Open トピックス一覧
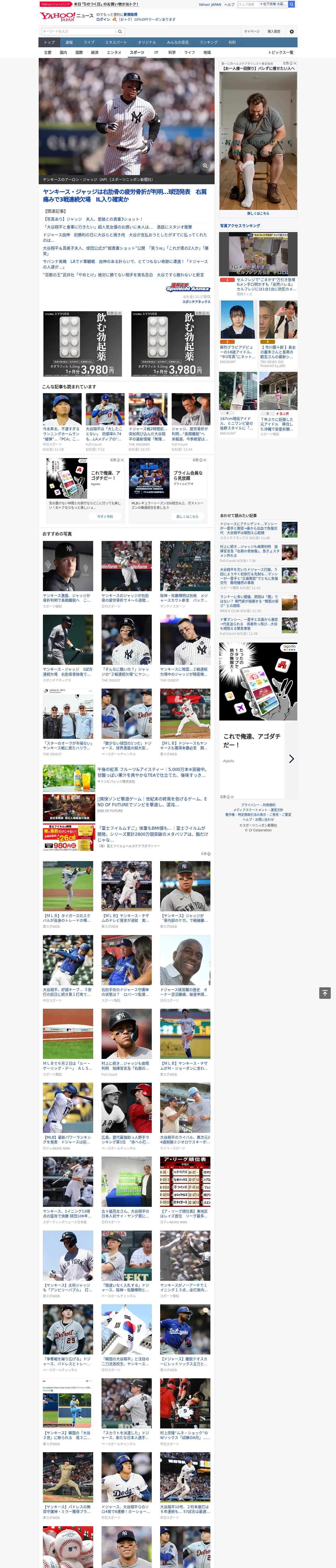Image resolution: width=336 pixels, height=1568 pixels. (281, 52)
